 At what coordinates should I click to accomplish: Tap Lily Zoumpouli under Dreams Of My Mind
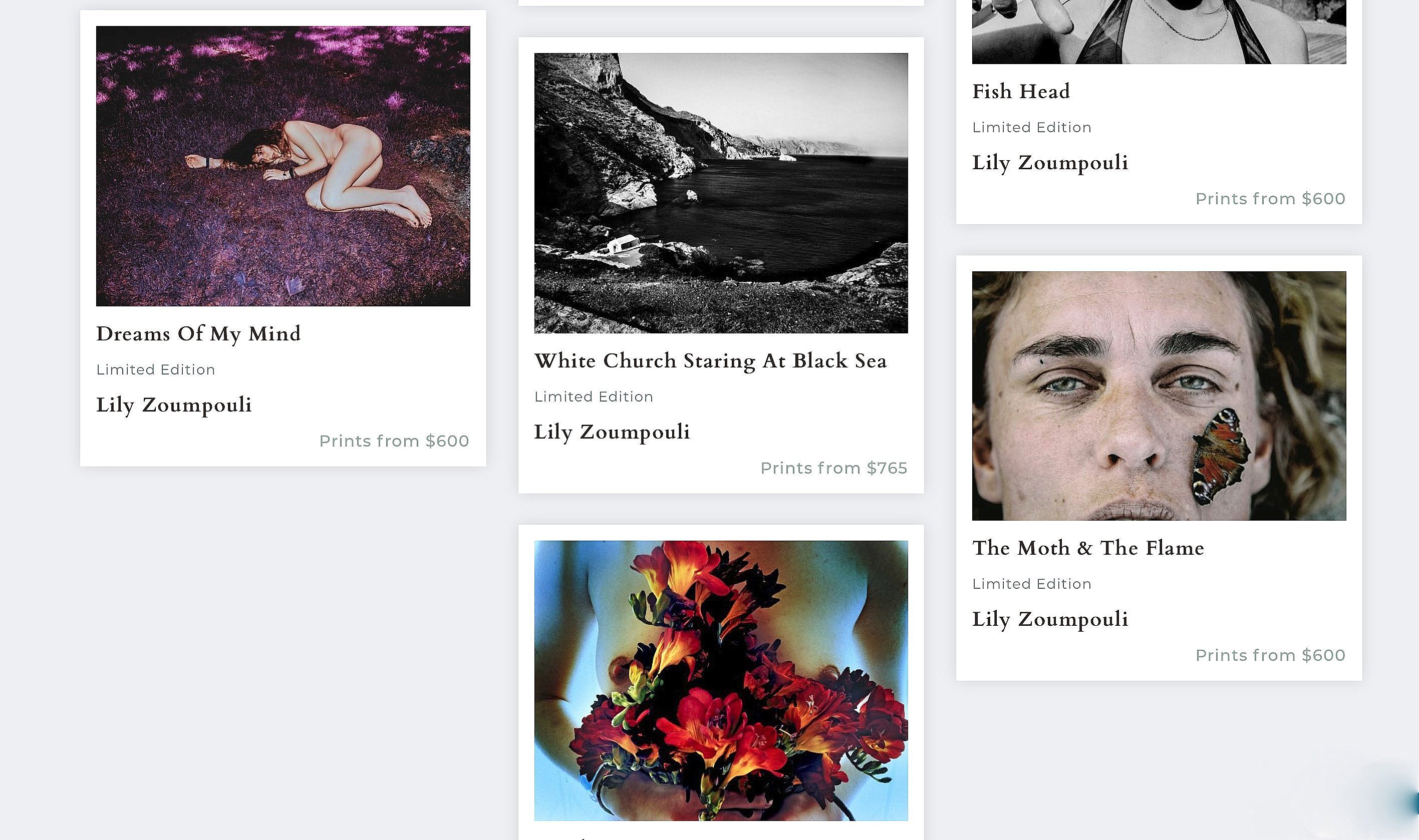click(174, 404)
